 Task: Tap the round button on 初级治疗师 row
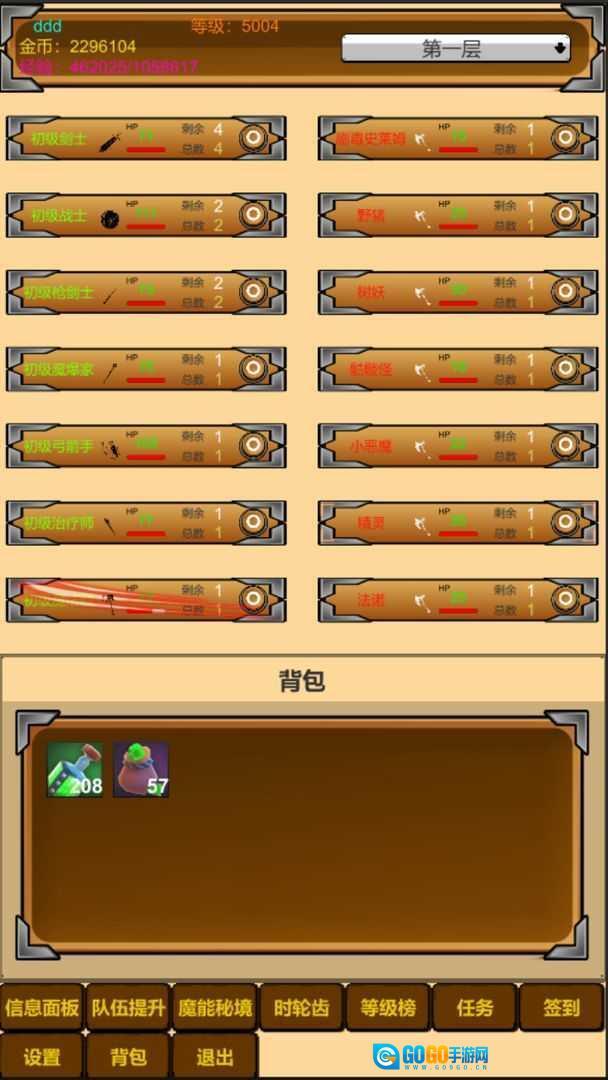click(x=254, y=522)
